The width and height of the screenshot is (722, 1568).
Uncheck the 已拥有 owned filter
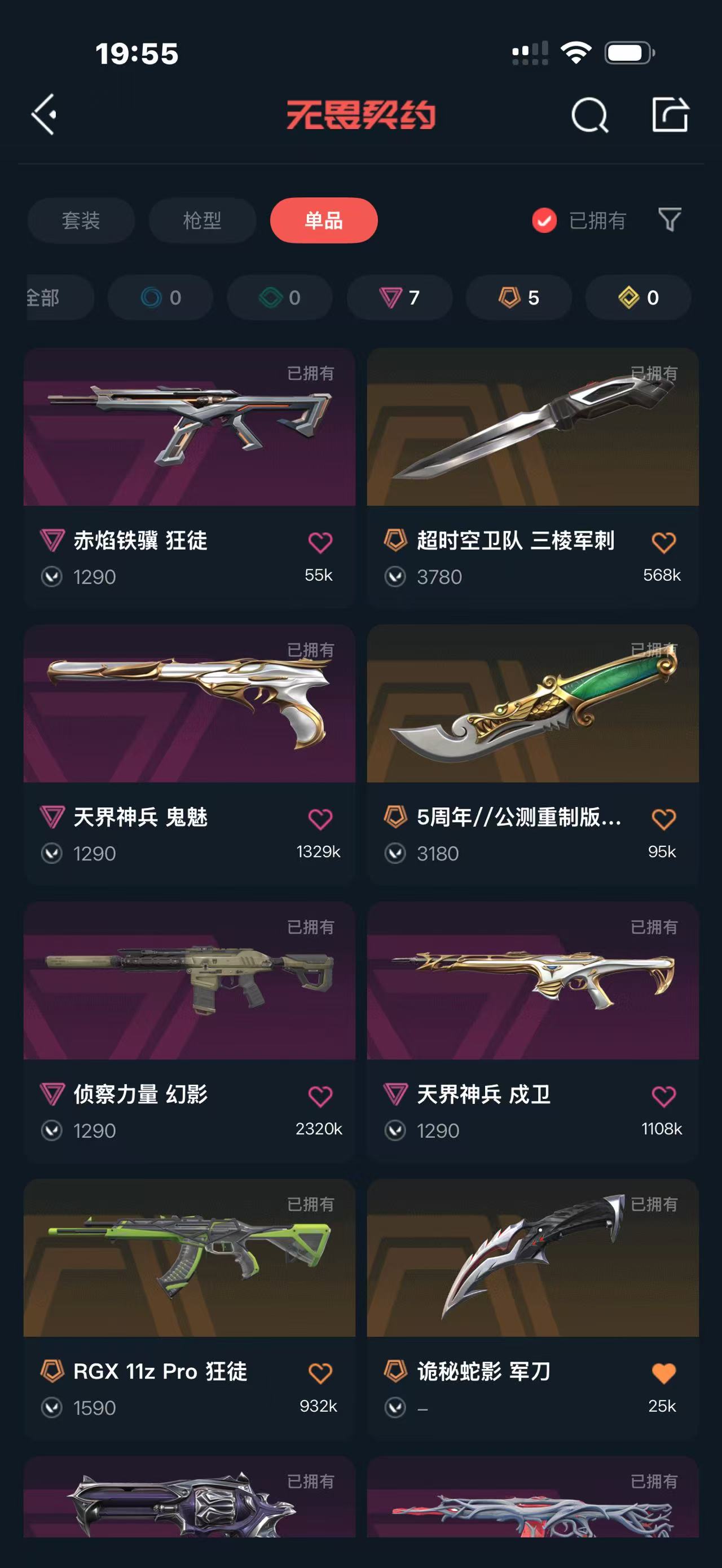click(x=544, y=220)
